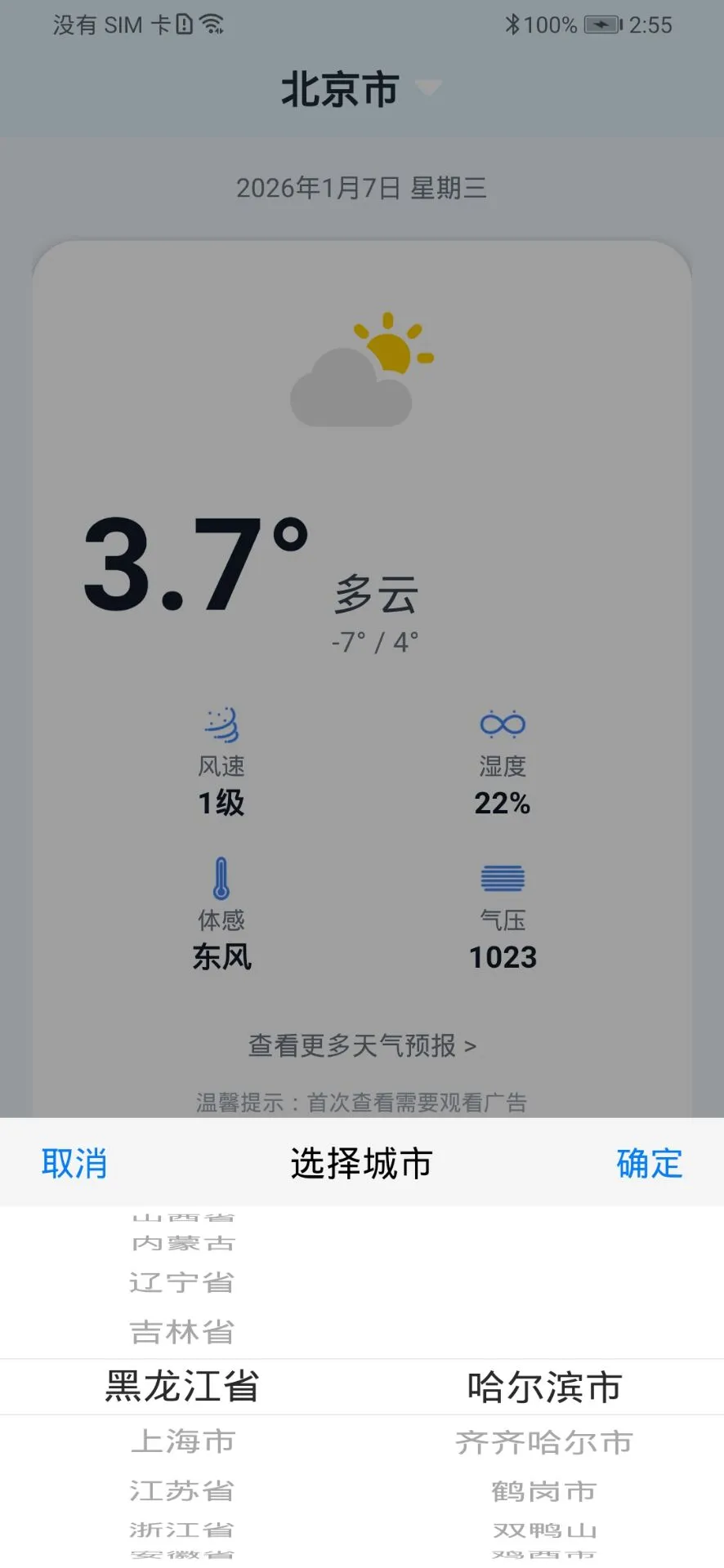Expand the city dropdown next to 北京市
Image resolution: width=724 pixels, height=1568 pixels.
pyautogui.click(x=431, y=87)
